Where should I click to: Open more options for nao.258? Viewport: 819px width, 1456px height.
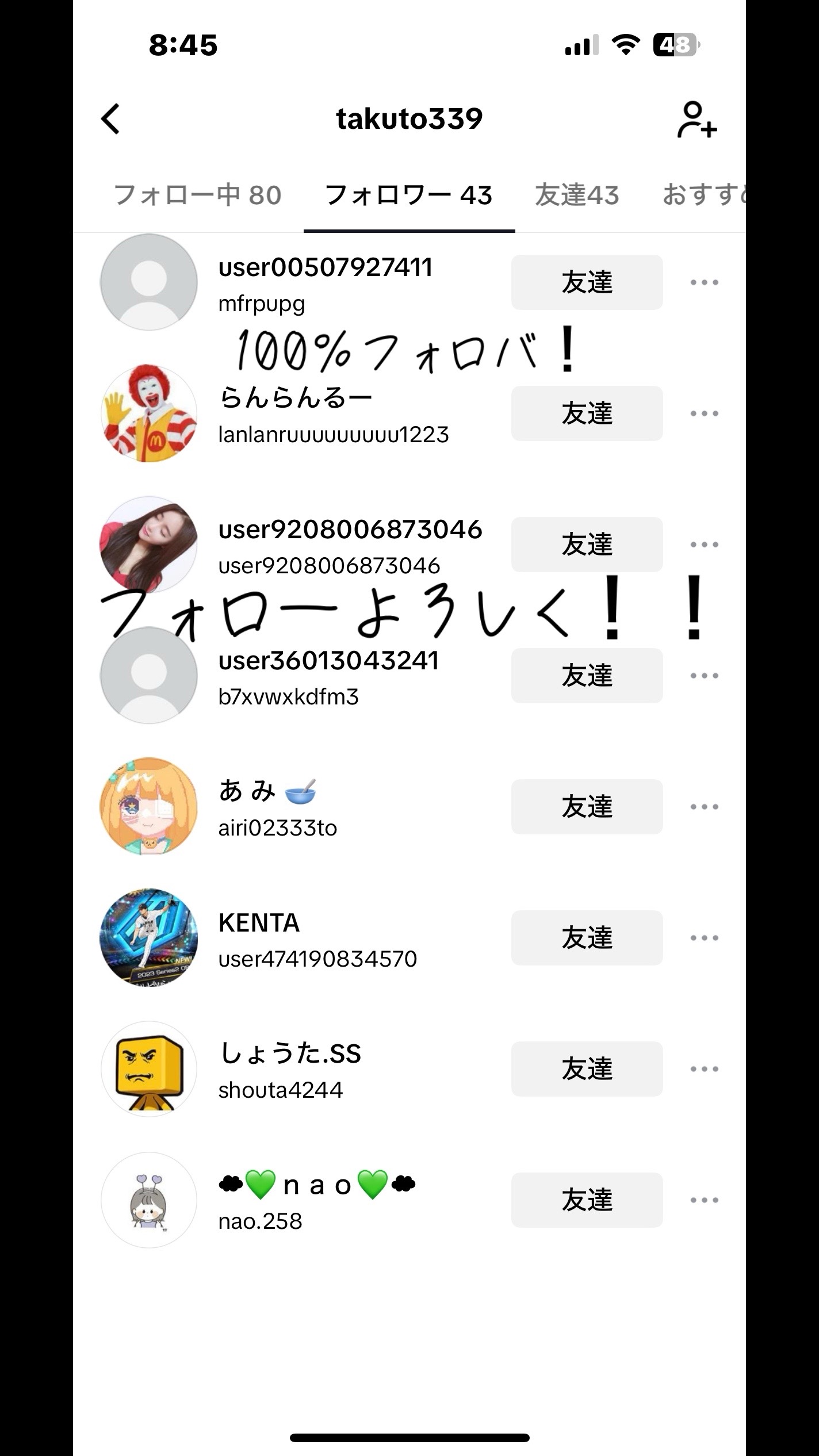[704, 1200]
